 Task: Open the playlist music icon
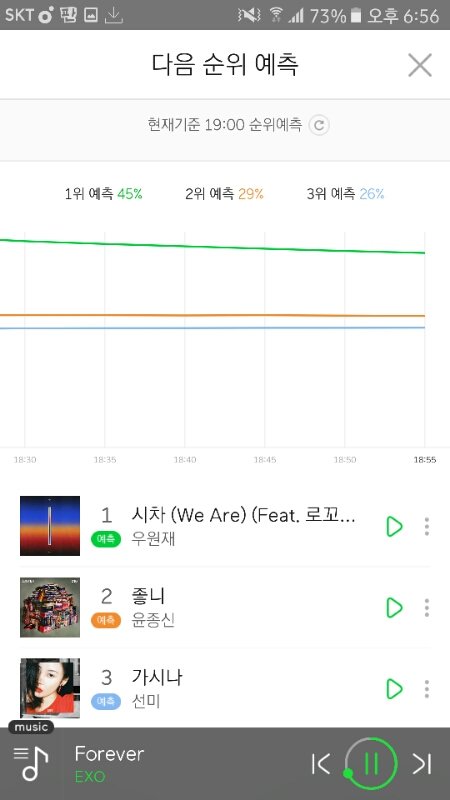30,762
